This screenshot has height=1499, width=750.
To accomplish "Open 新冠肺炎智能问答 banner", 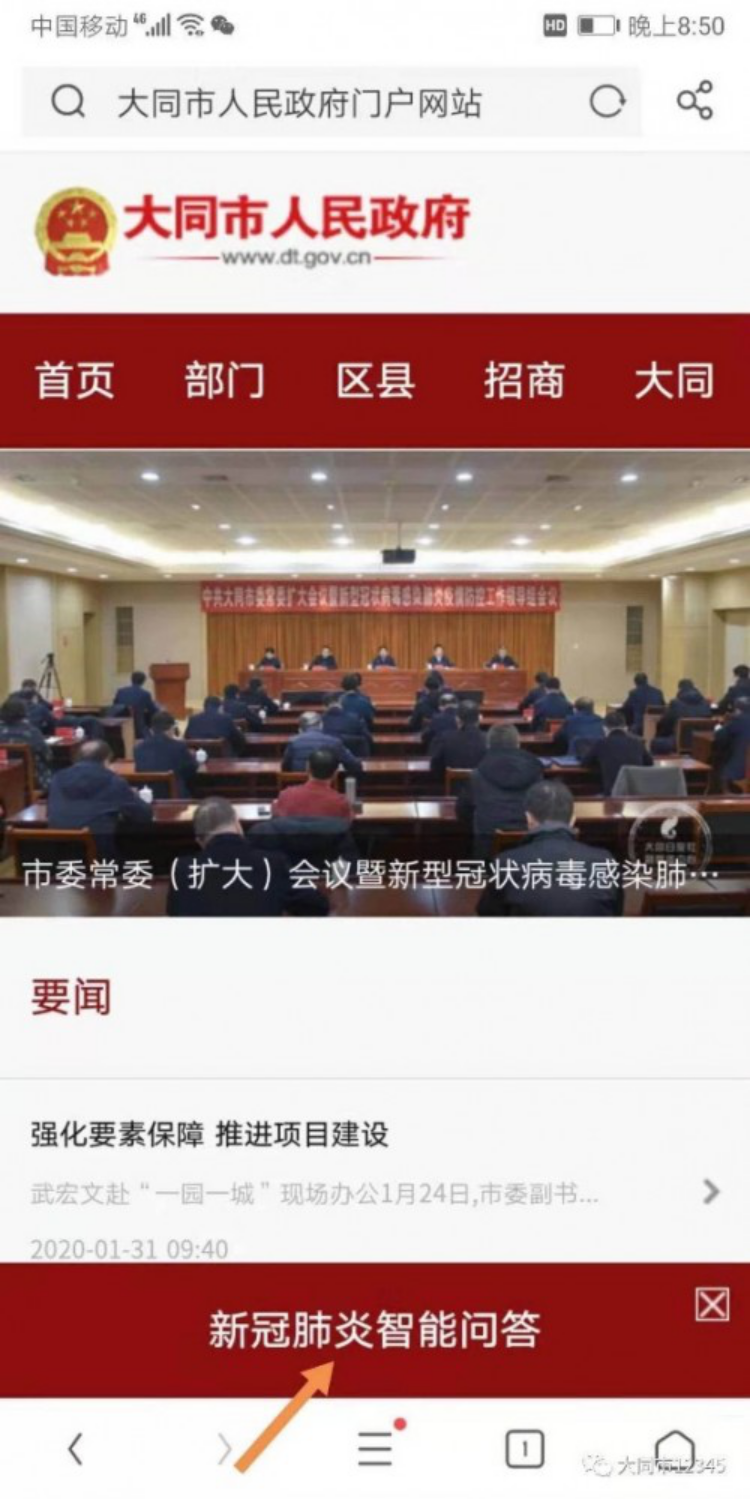I will [374, 1329].
